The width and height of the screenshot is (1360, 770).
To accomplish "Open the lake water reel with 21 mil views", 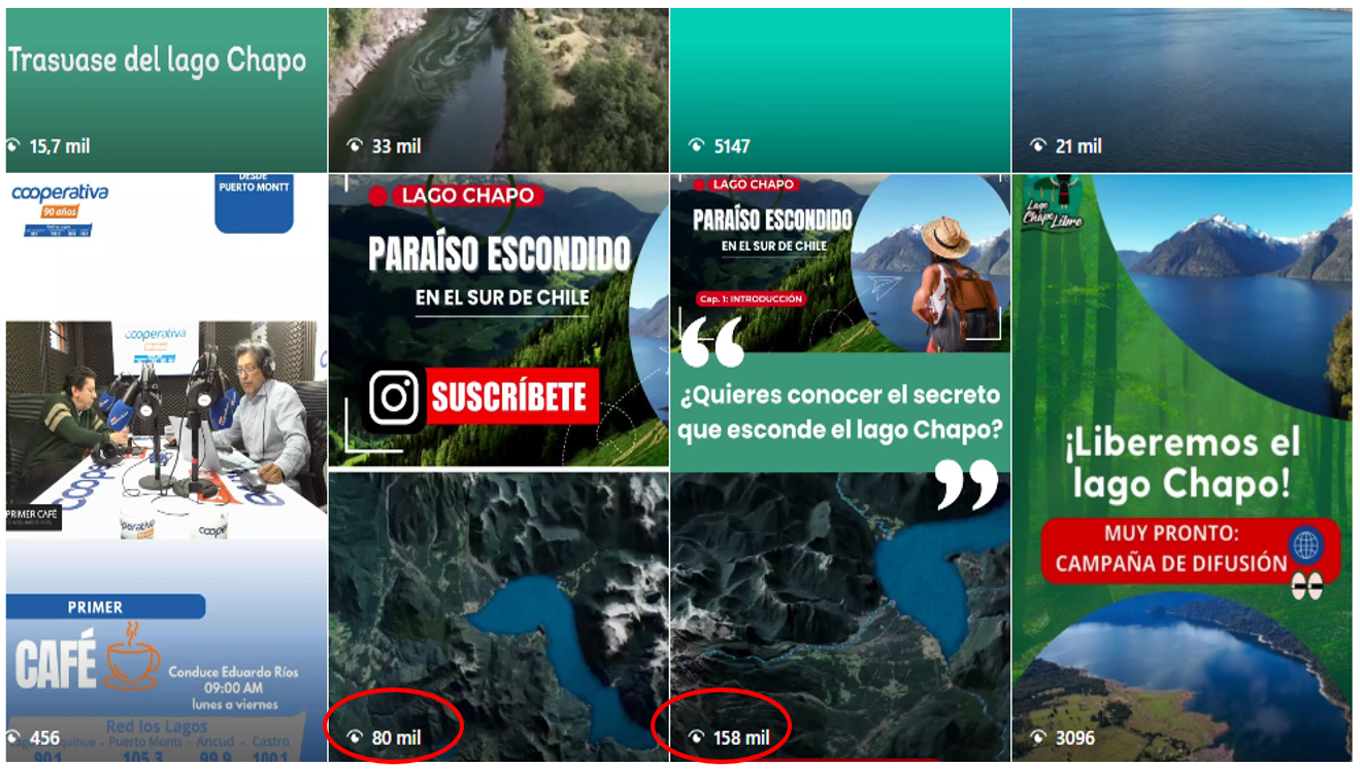I will click(x=1182, y=90).
